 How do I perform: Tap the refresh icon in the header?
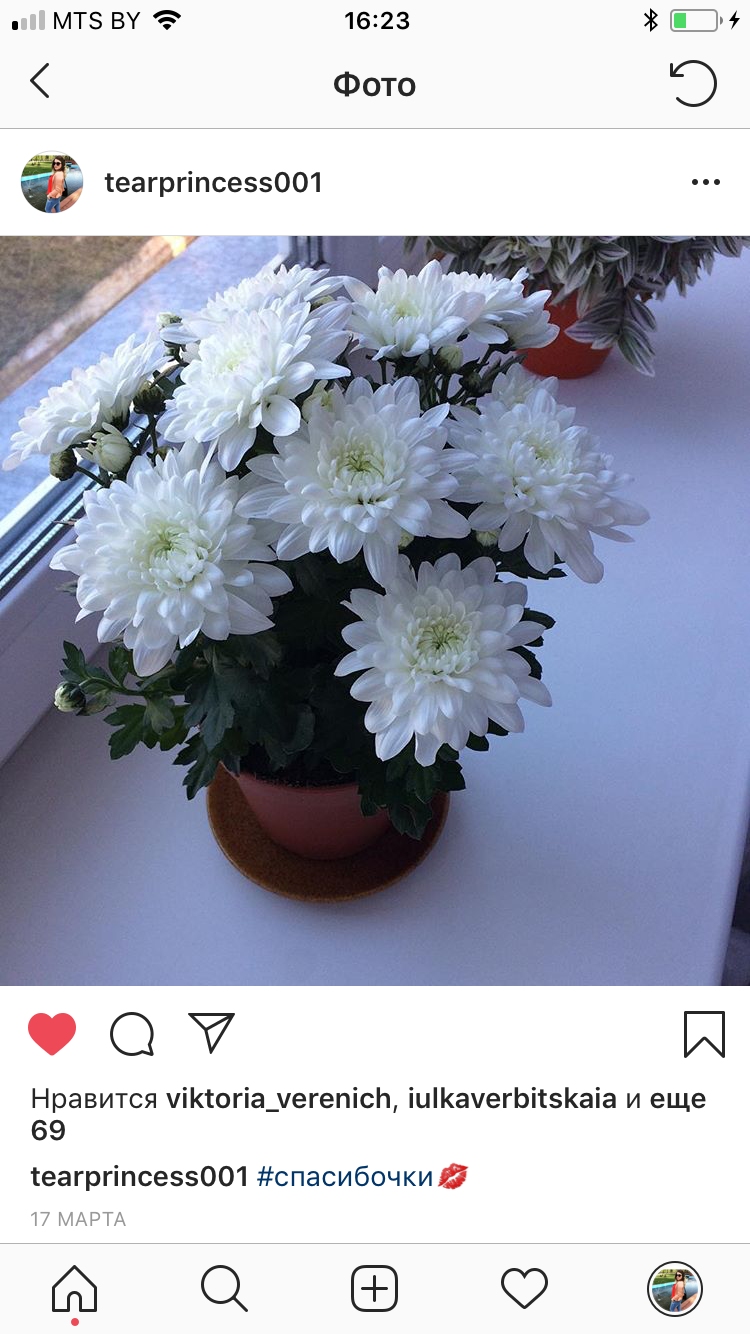(694, 83)
